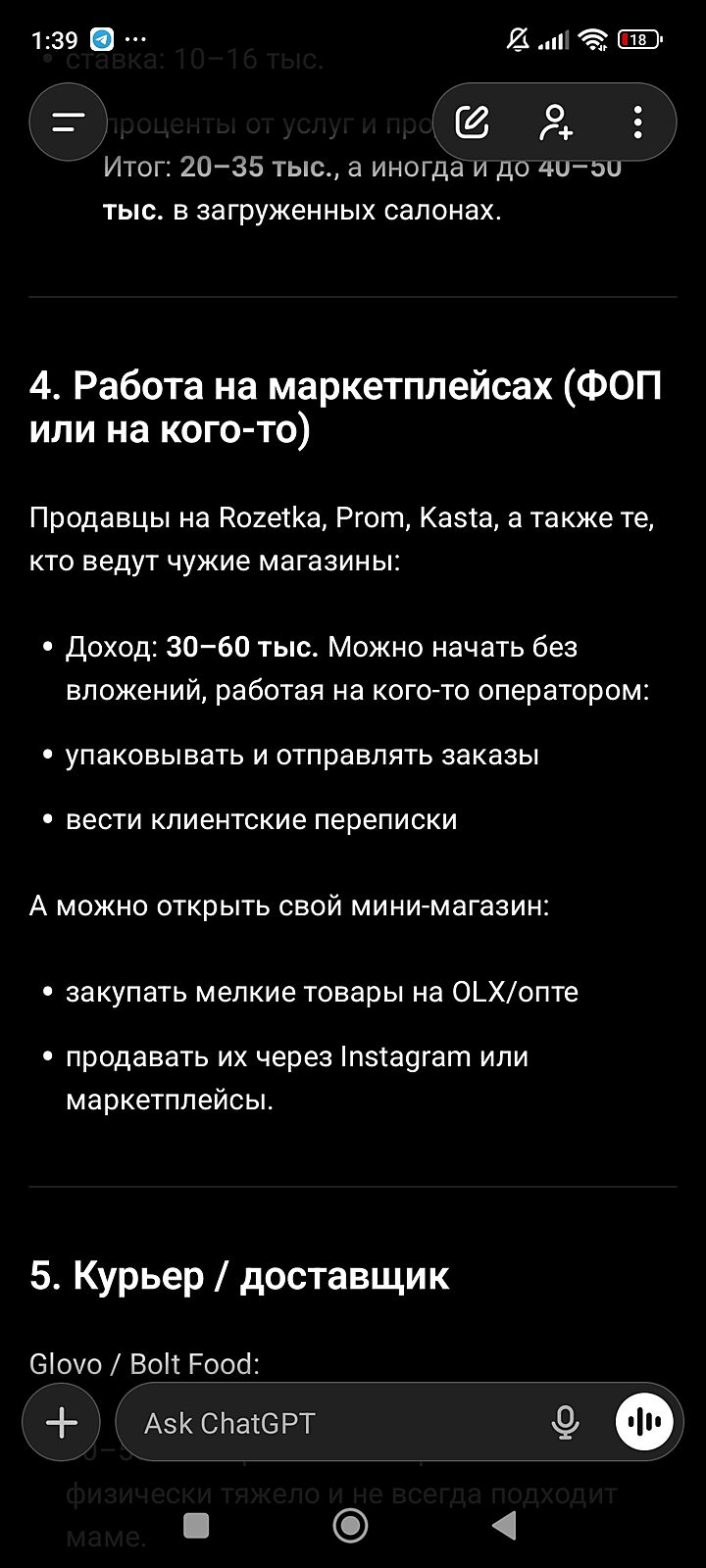
Task: Tap the plus attachment button
Action: [62, 1422]
